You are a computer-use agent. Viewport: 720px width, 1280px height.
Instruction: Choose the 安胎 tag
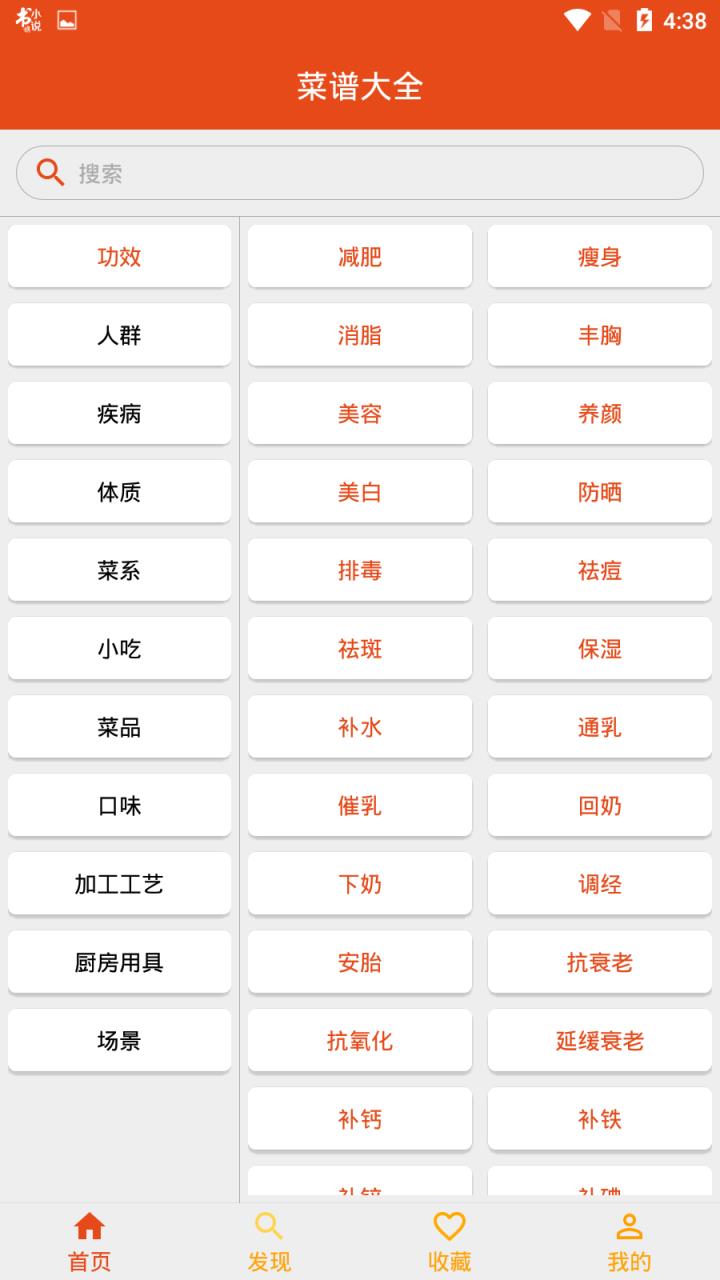tap(359, 961)
